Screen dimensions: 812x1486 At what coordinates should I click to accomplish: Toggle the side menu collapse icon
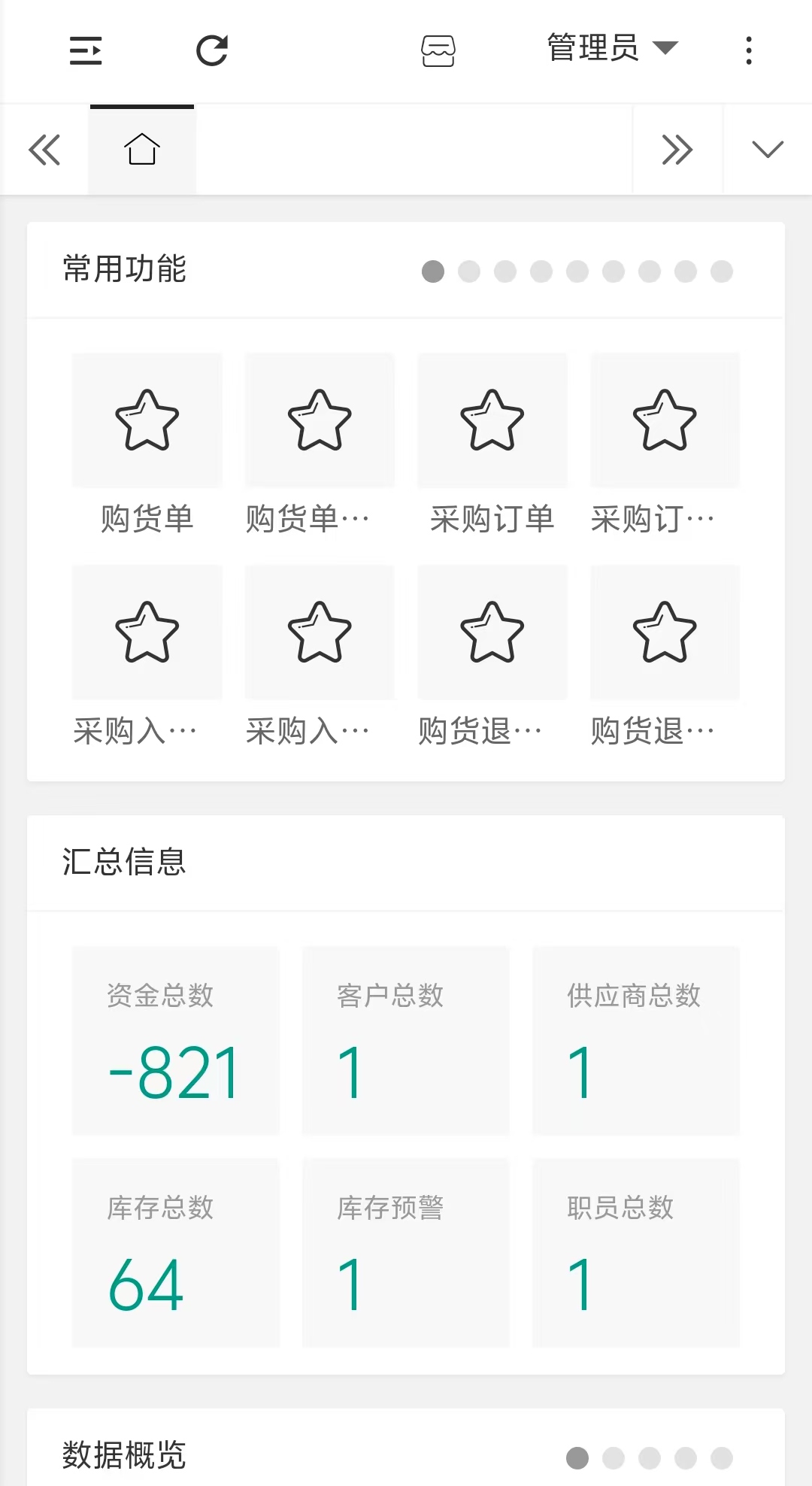point(86,51)
